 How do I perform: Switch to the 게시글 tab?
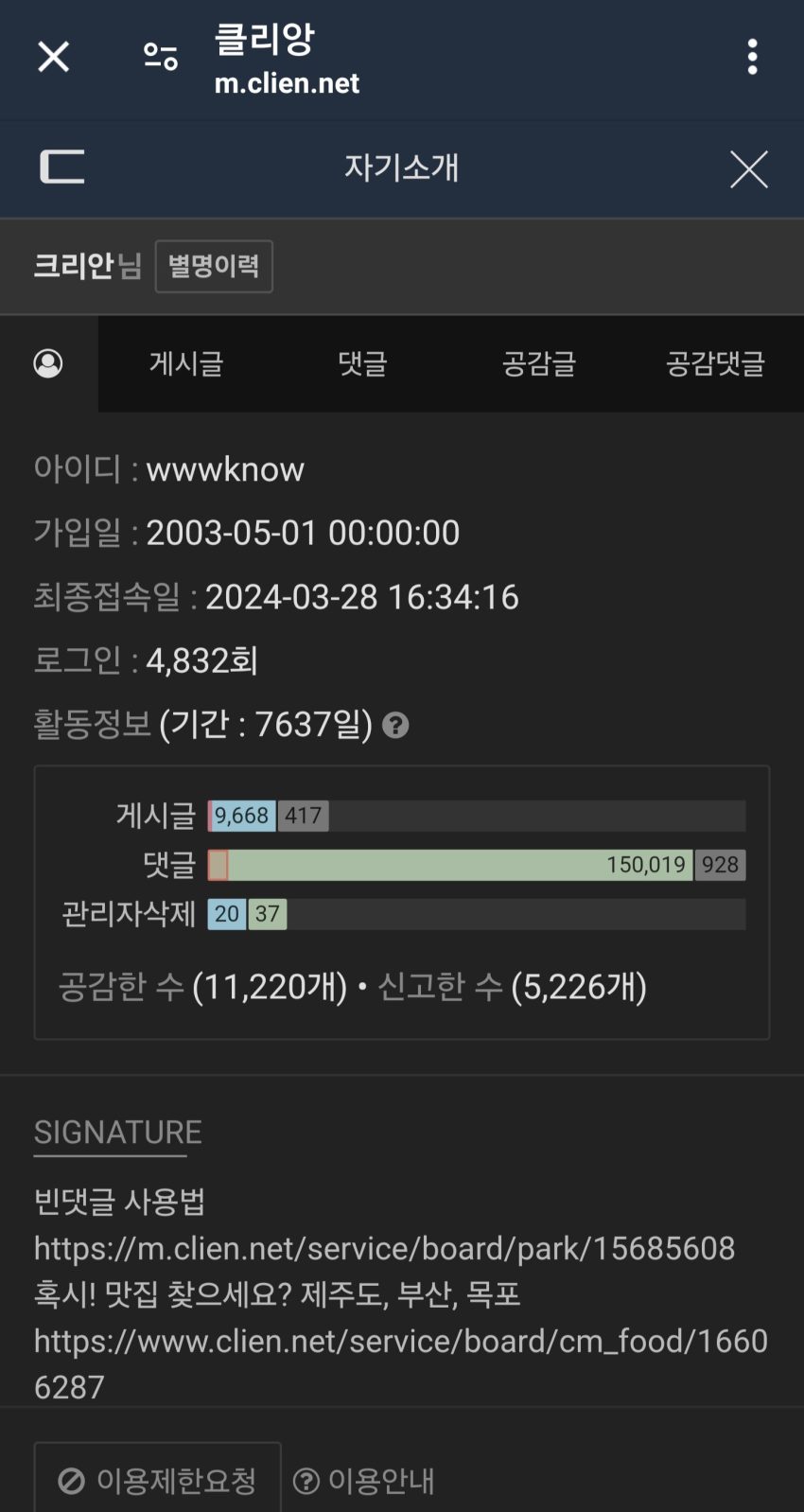coord(185,363)
